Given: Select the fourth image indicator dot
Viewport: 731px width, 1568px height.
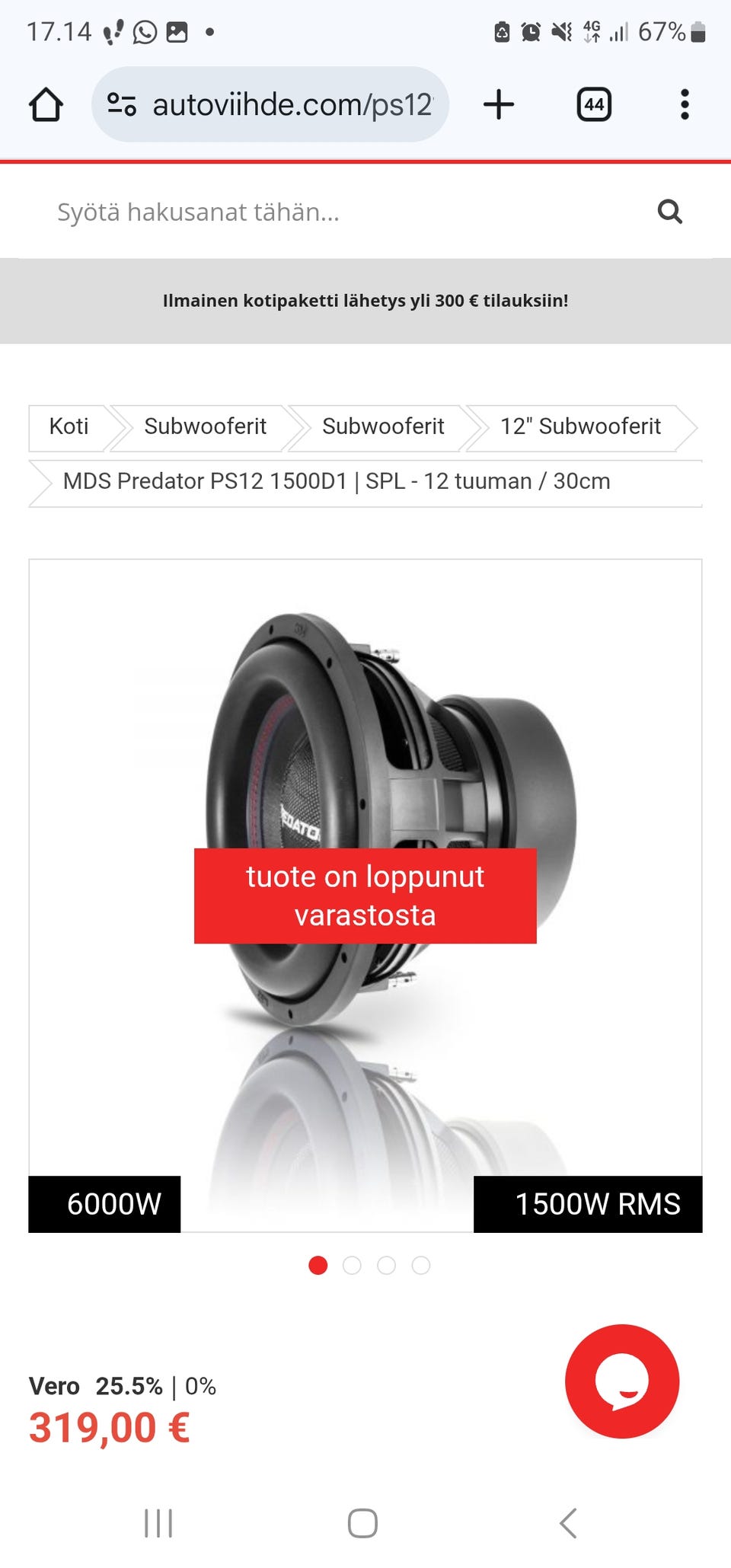Looking at the screenshot, I should [421, 1266].
